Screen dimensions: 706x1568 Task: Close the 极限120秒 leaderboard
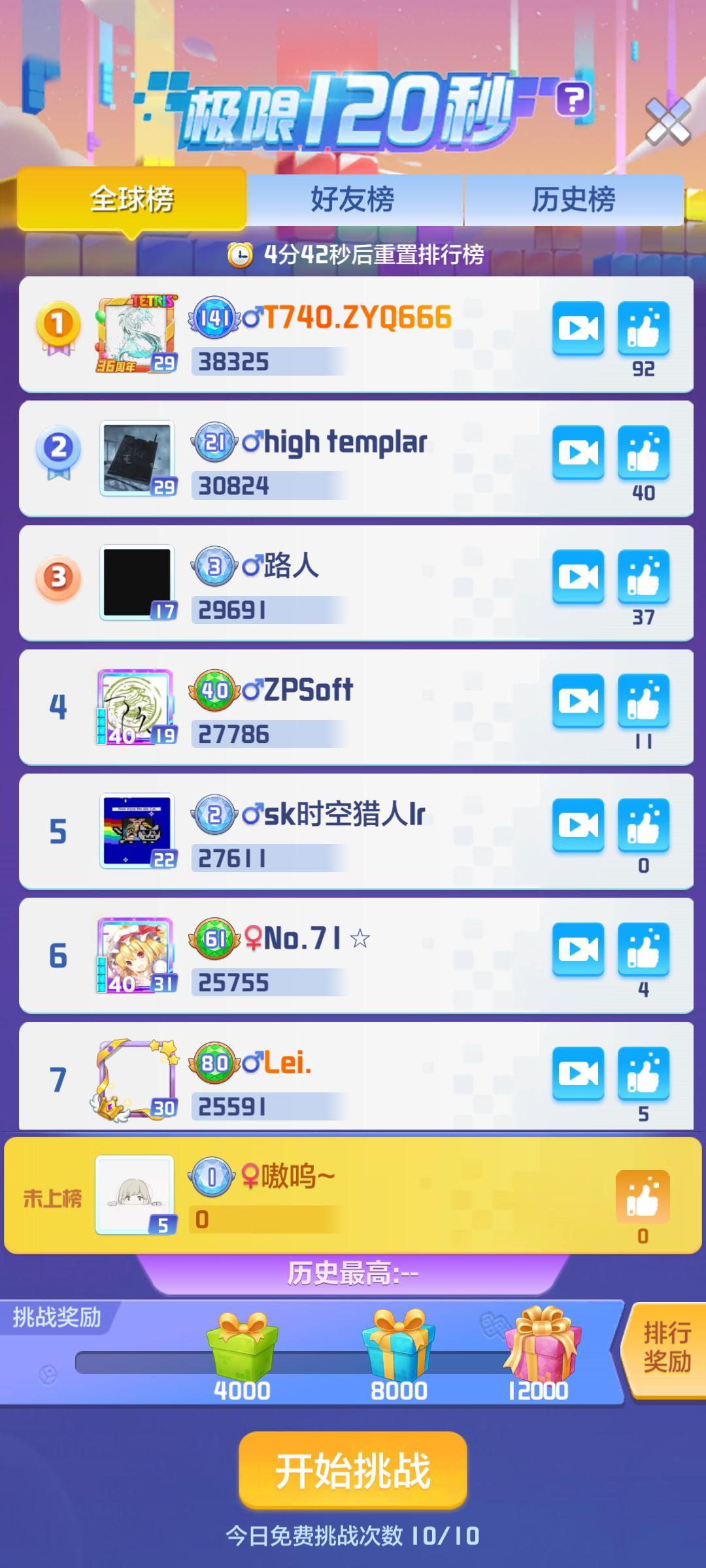(667, 122)
